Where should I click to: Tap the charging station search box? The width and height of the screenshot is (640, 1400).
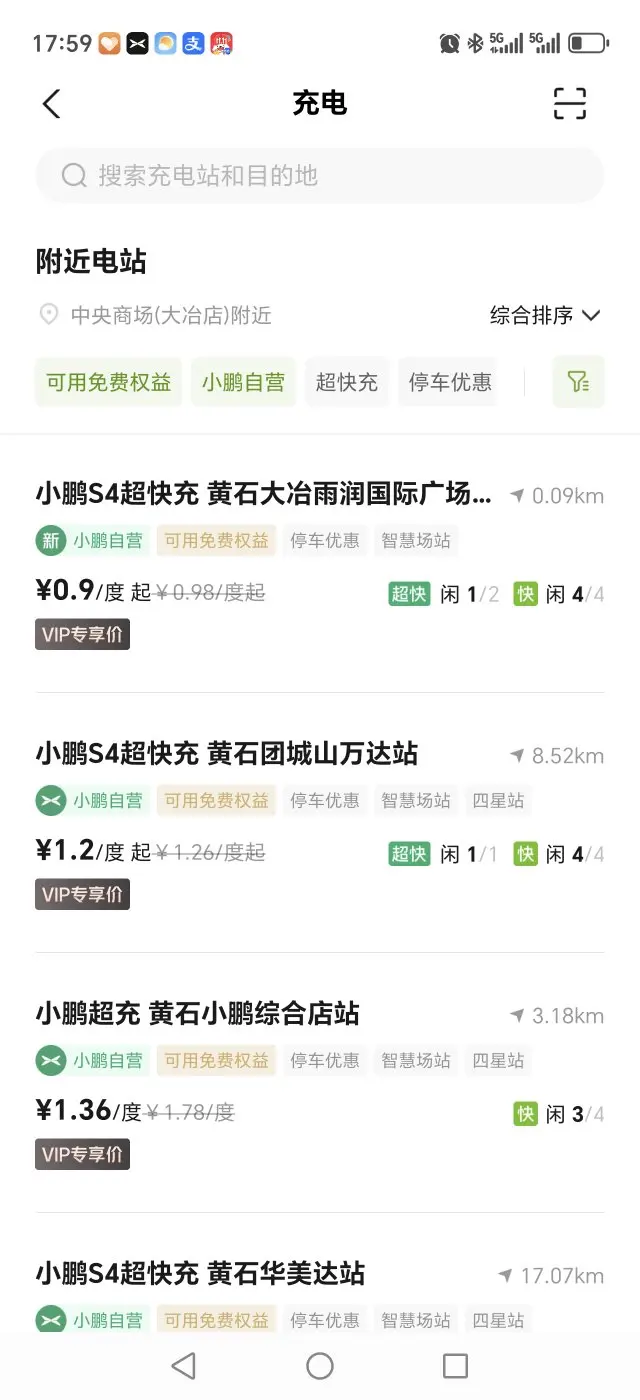[x=320, y=176]
